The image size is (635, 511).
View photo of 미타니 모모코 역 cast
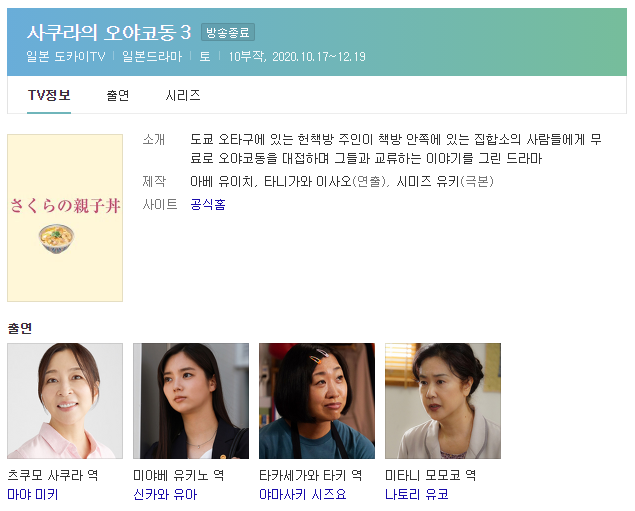pos(443,401)
